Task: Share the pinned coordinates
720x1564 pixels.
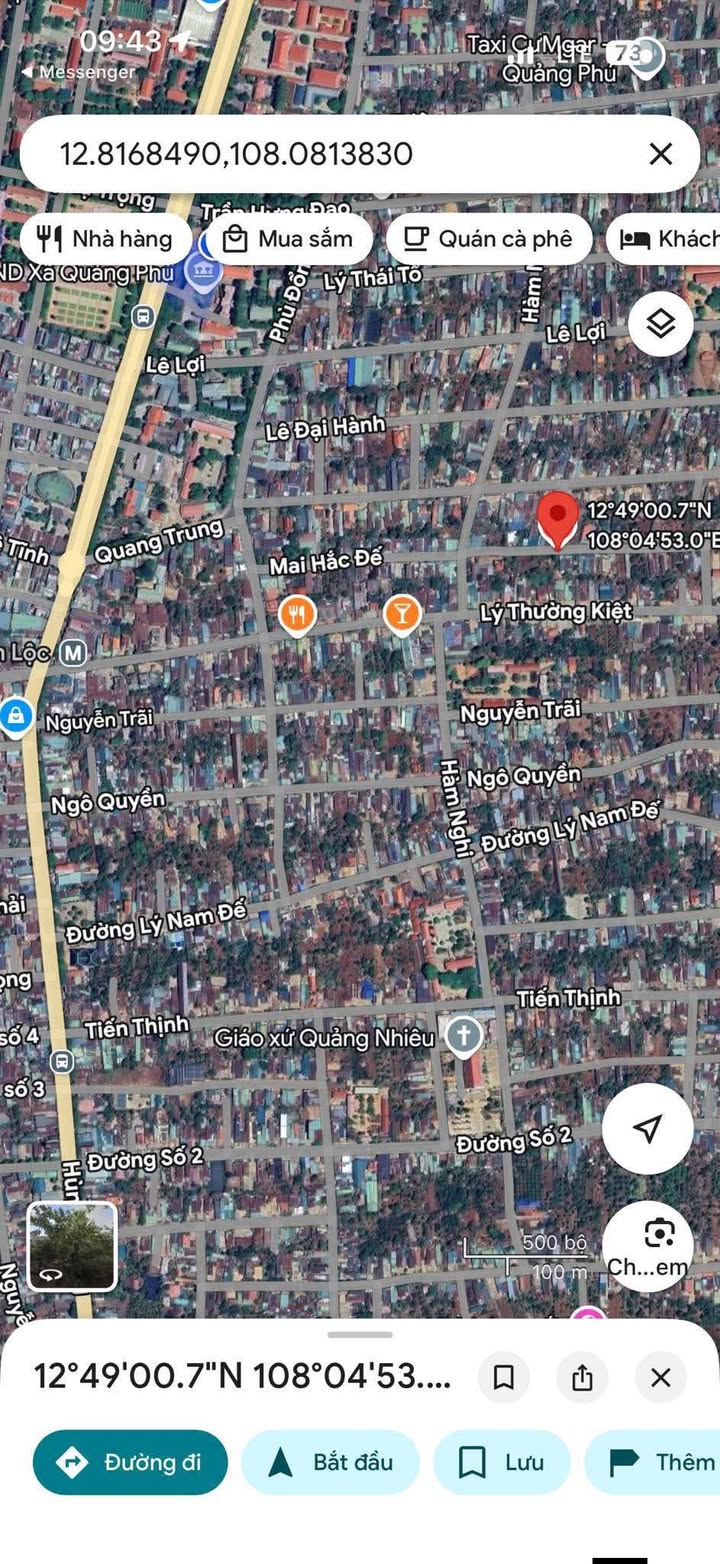Action: (582, 1378)
